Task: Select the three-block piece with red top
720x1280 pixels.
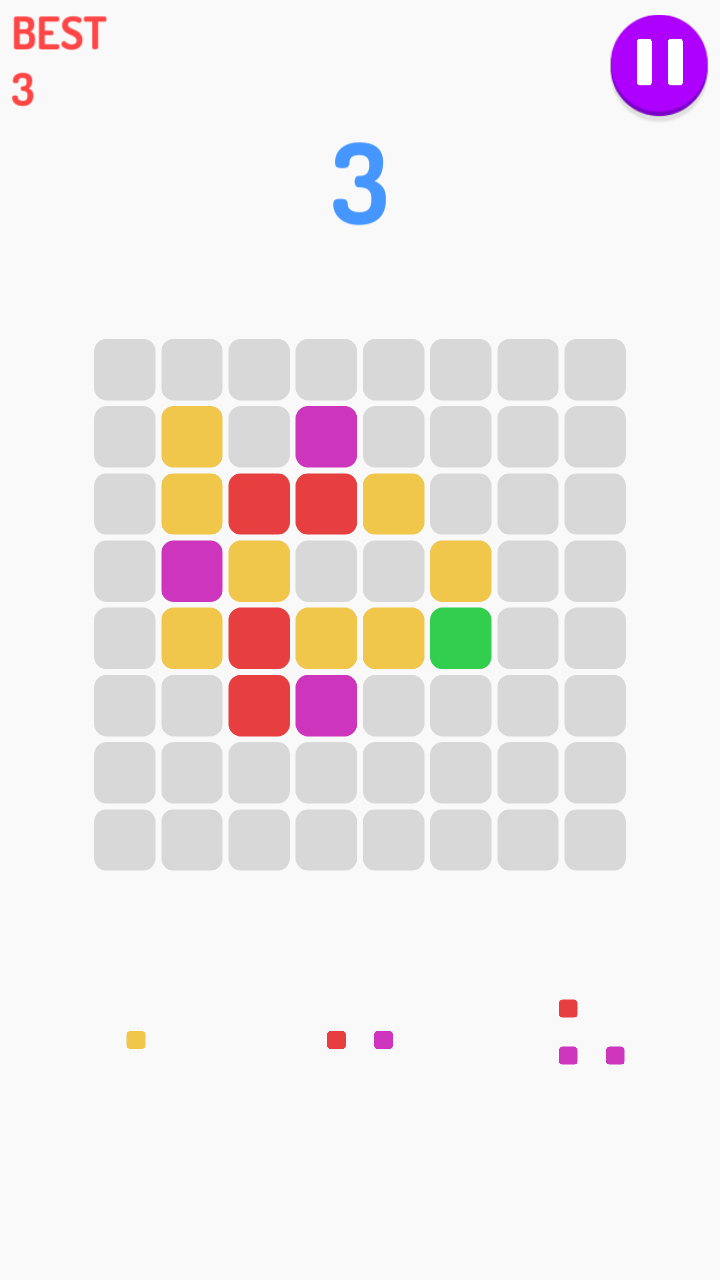Action: pos(590,1033)
